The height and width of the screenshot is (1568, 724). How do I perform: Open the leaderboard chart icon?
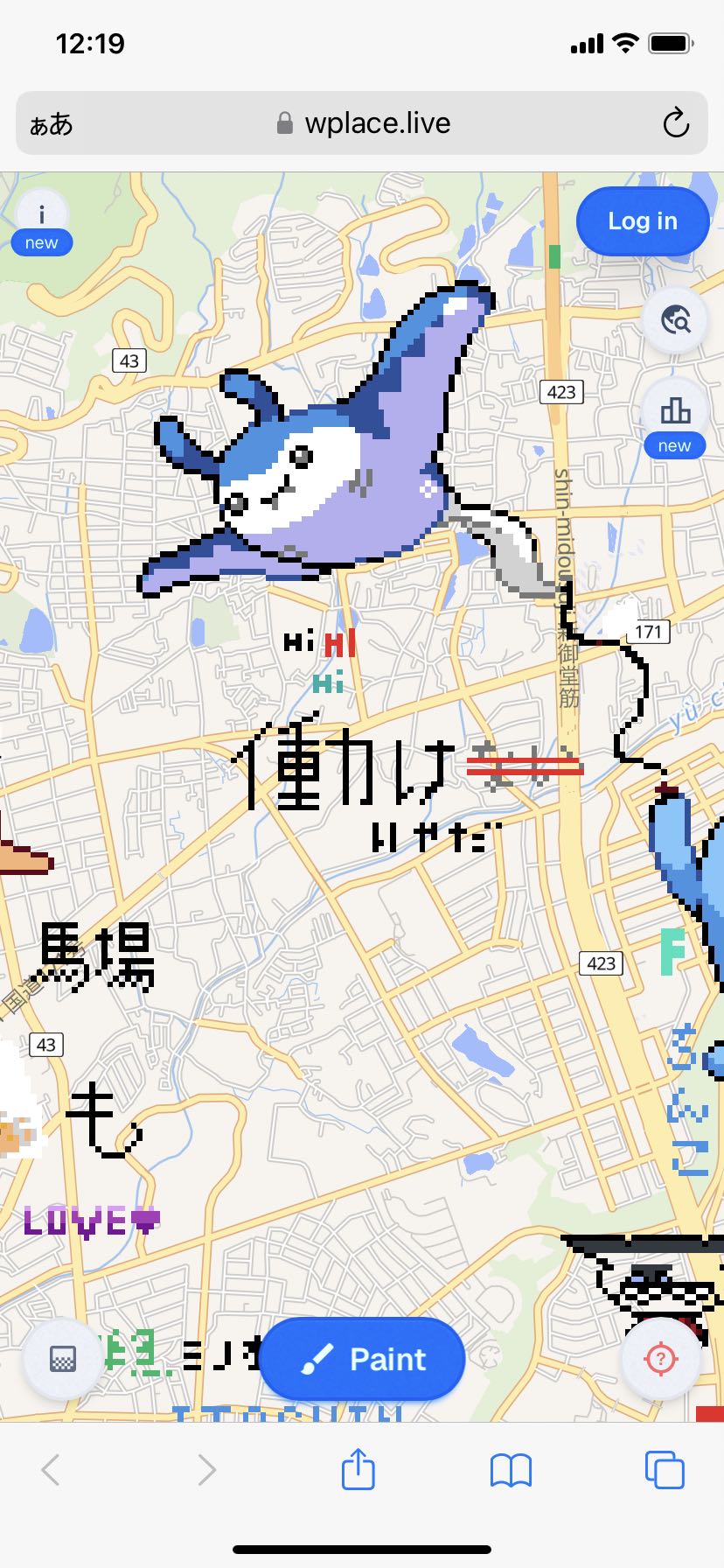click(x=674, y=410)
